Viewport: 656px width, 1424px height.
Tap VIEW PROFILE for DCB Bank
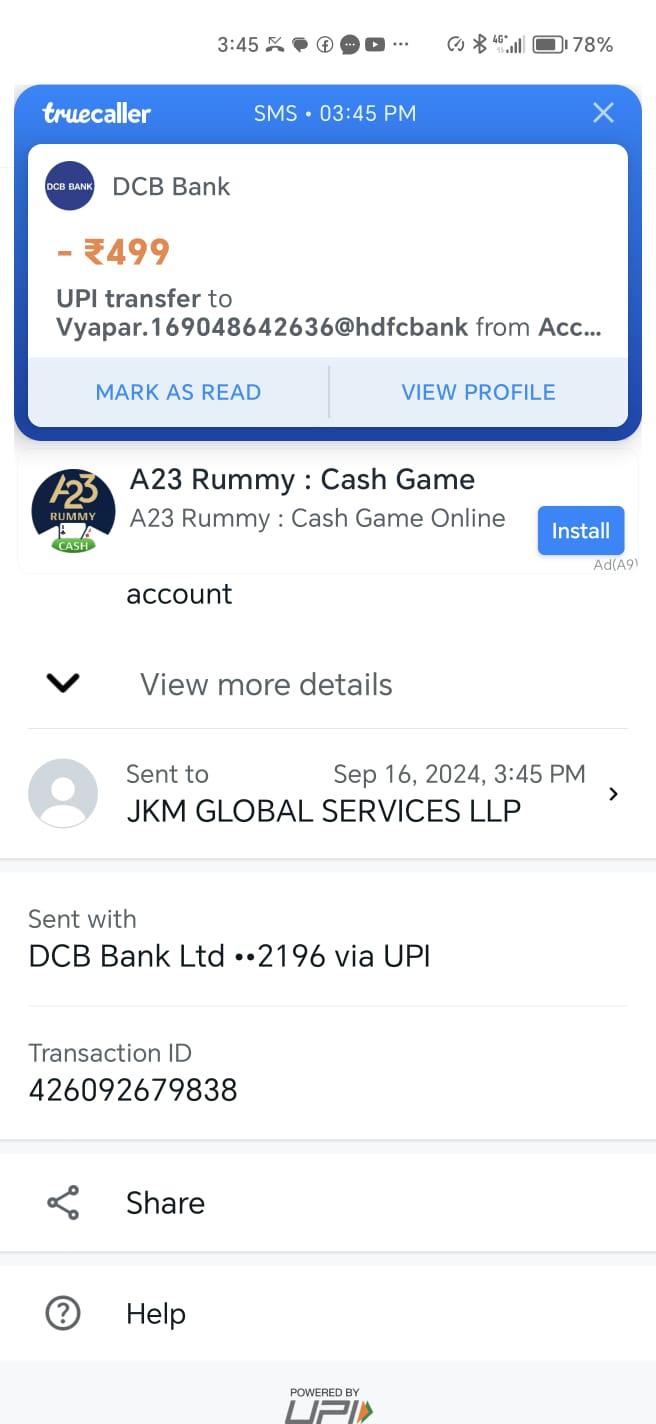coord(478,392)
